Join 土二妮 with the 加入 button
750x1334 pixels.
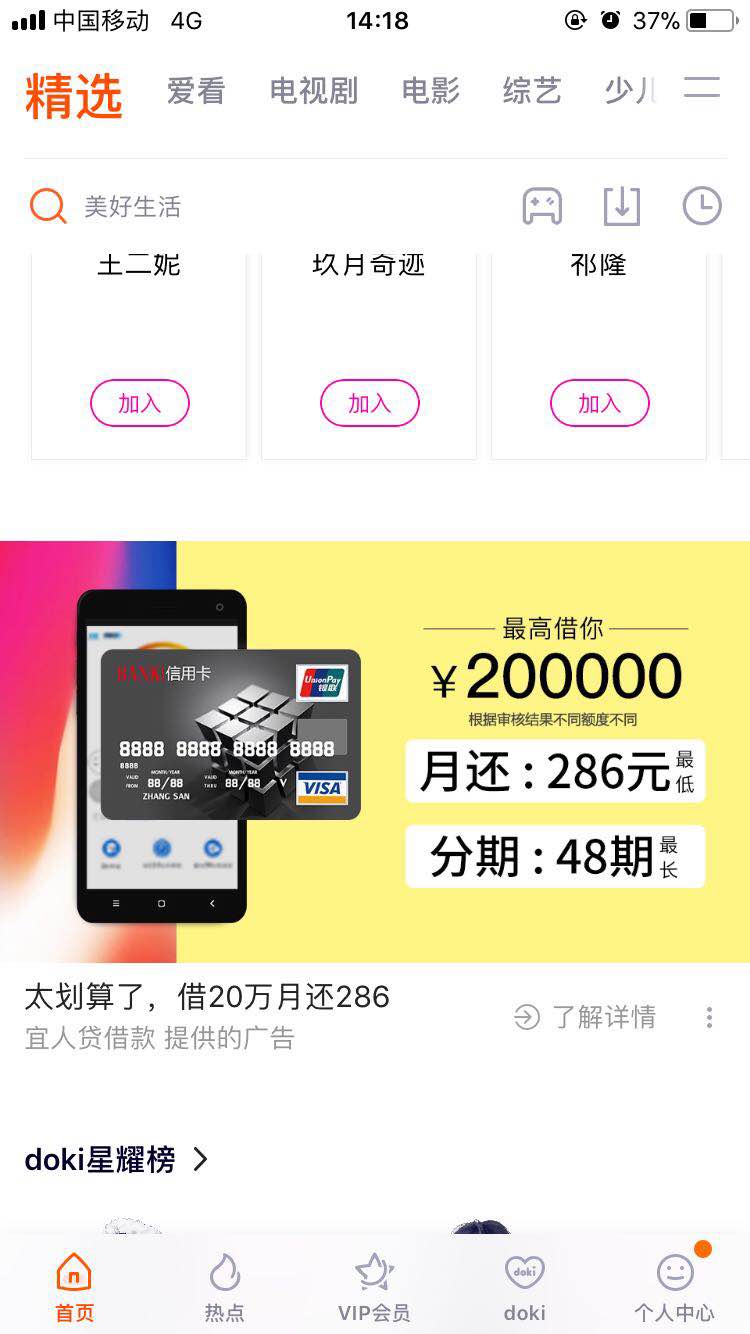click(x=140, y=404)
